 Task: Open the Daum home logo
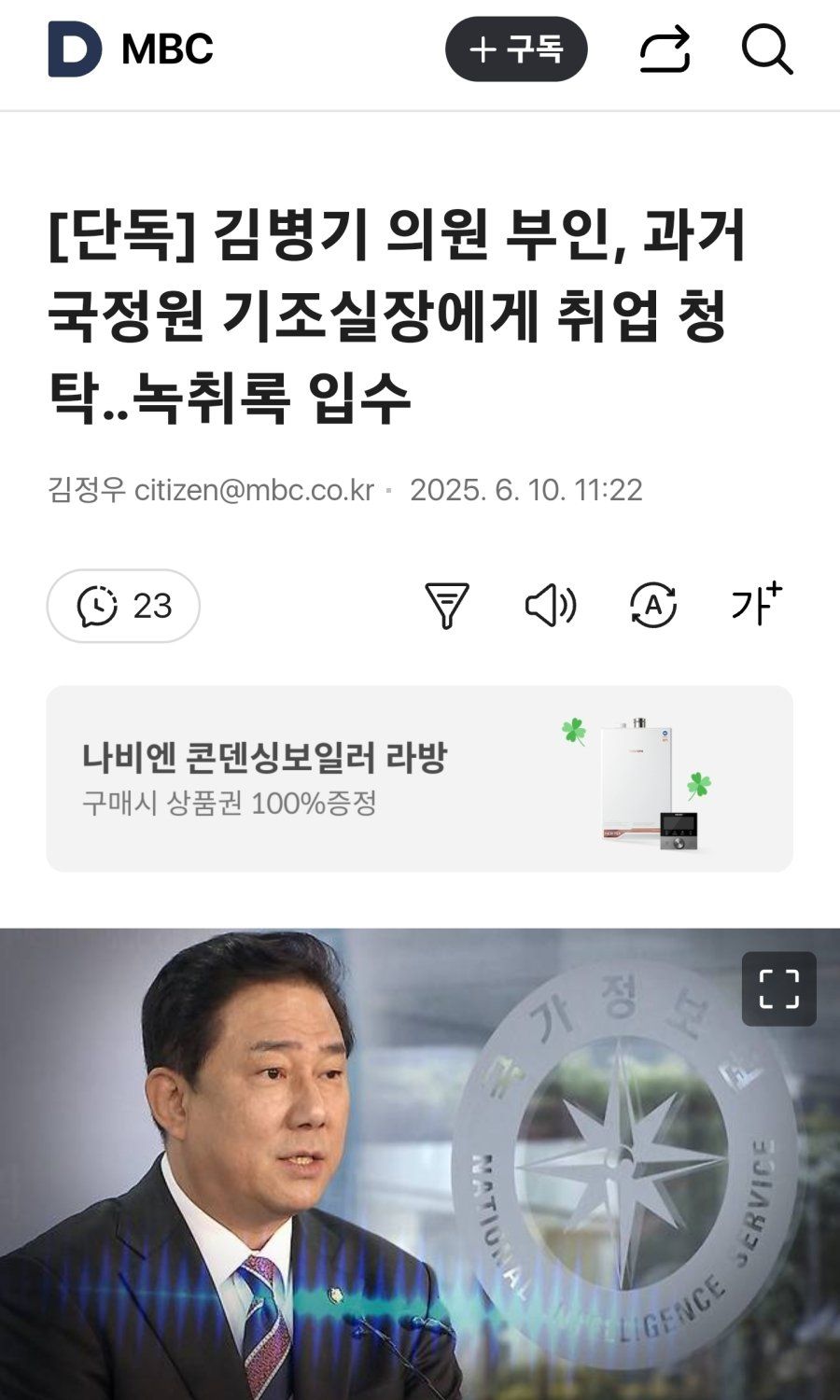[75, 49]
